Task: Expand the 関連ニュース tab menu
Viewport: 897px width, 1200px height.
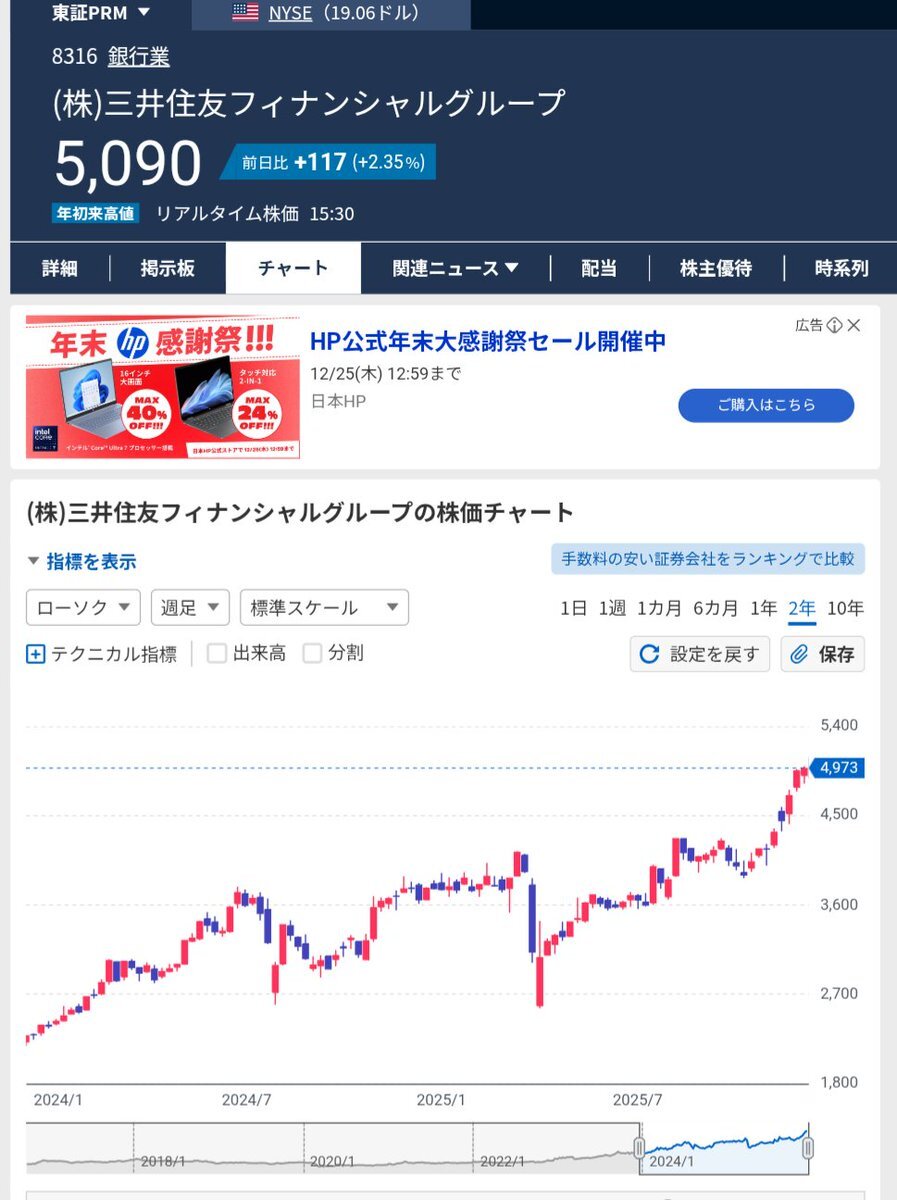Action: click(x=455, y=268)
